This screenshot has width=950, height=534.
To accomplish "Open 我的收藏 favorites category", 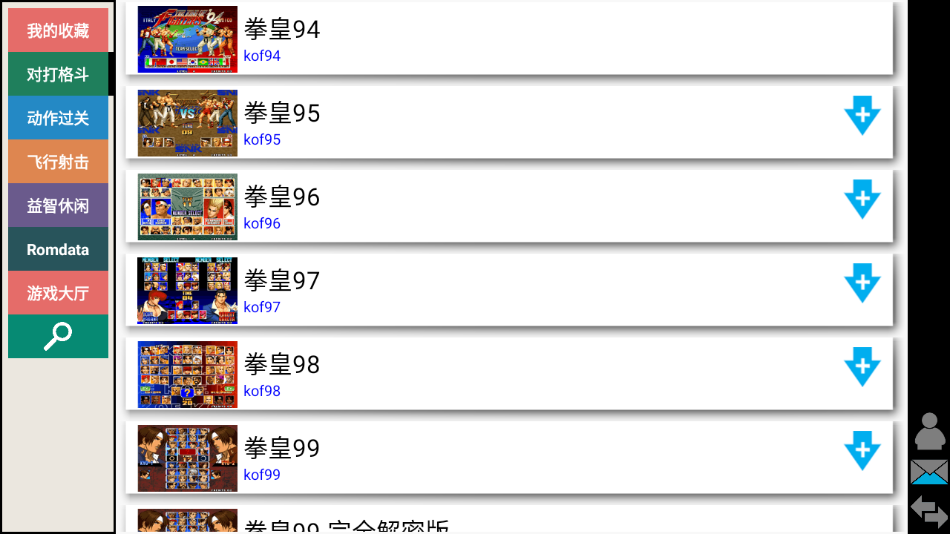I will [x=58, y=31].
